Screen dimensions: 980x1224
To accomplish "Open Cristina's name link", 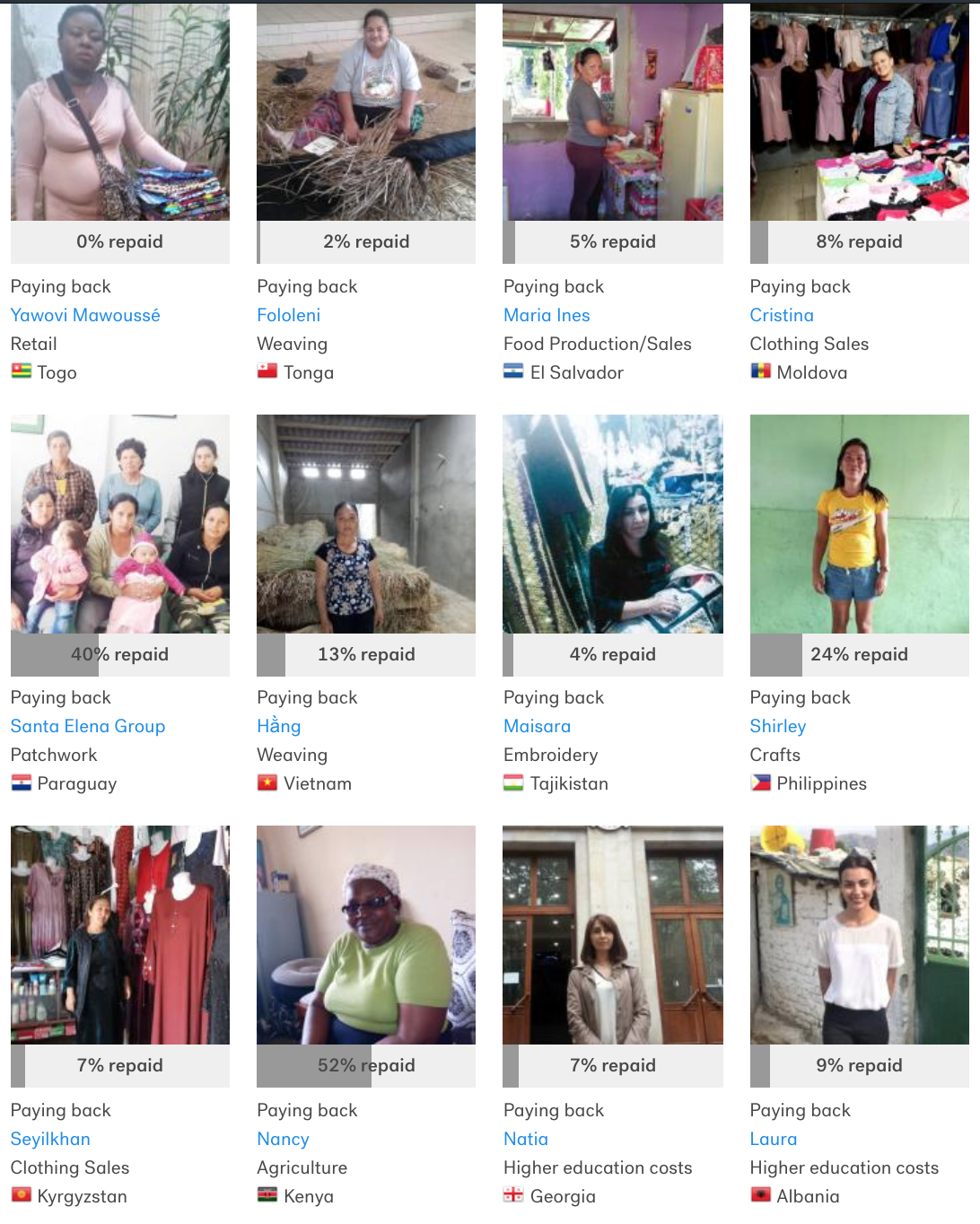I will [782, 315].
